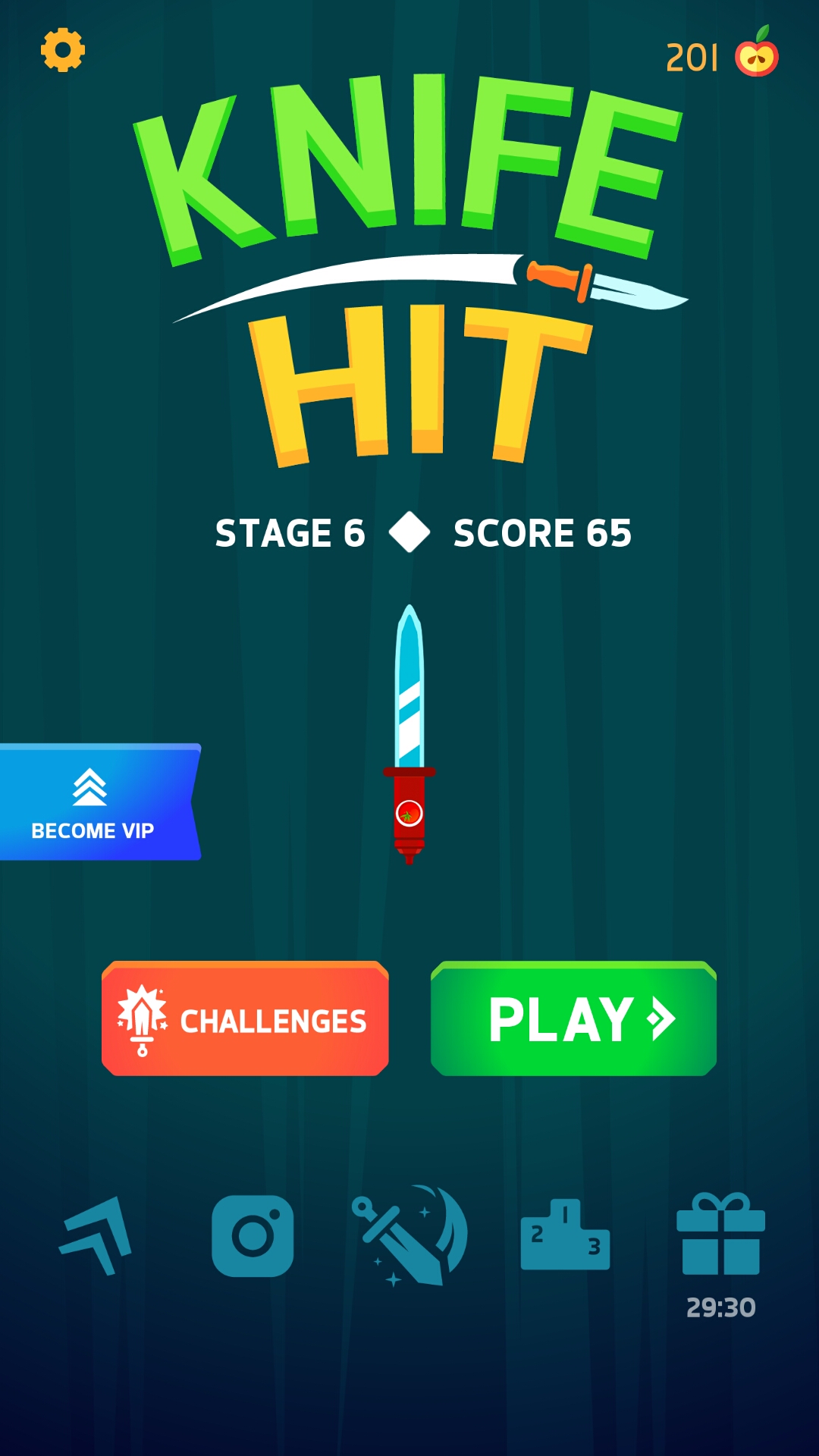
Task: Open the knife collection shop
Action: tap(409, 1236)
